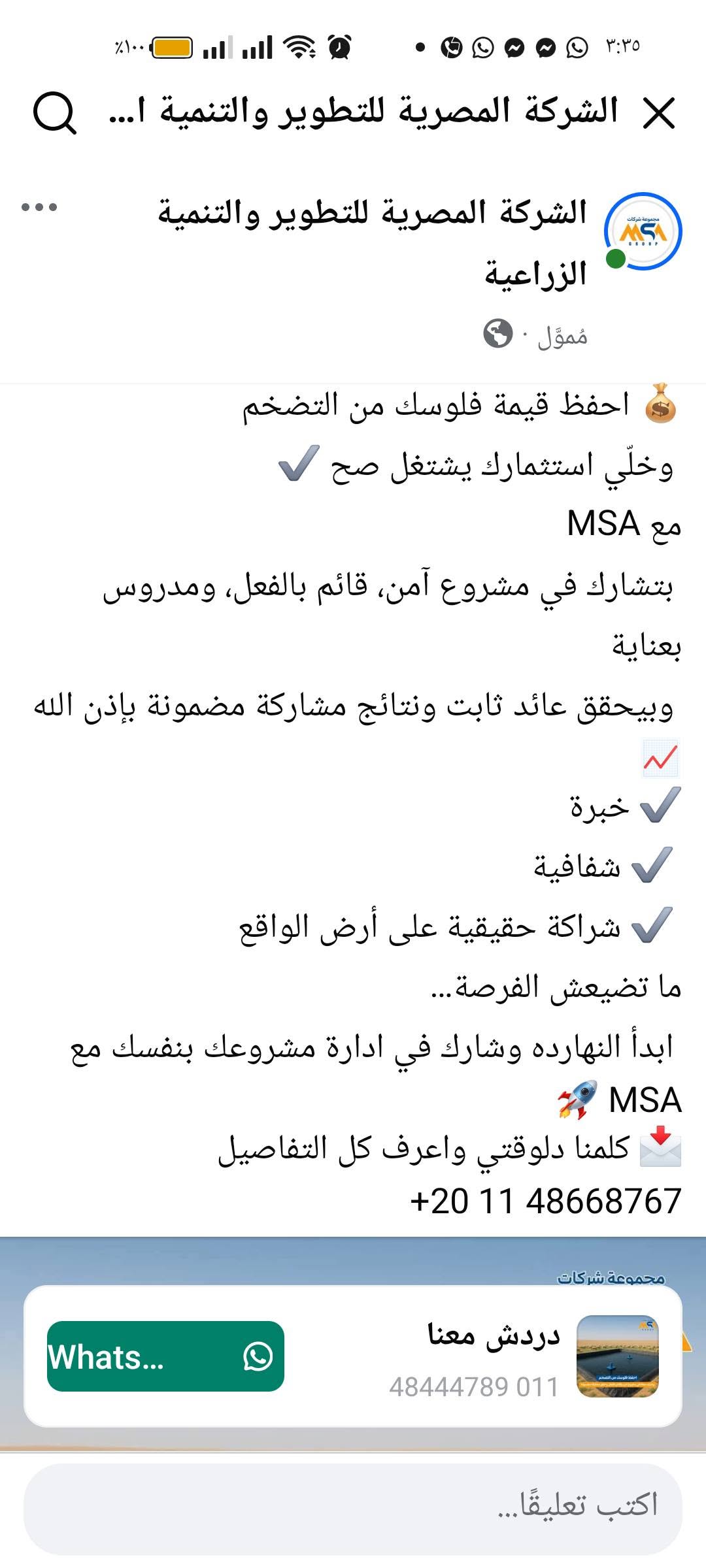The height and width of the screenshot is (1568, 706).
Task: Tap the اكتب تعليقًا comment field
Action: (x=353, y=1509)
